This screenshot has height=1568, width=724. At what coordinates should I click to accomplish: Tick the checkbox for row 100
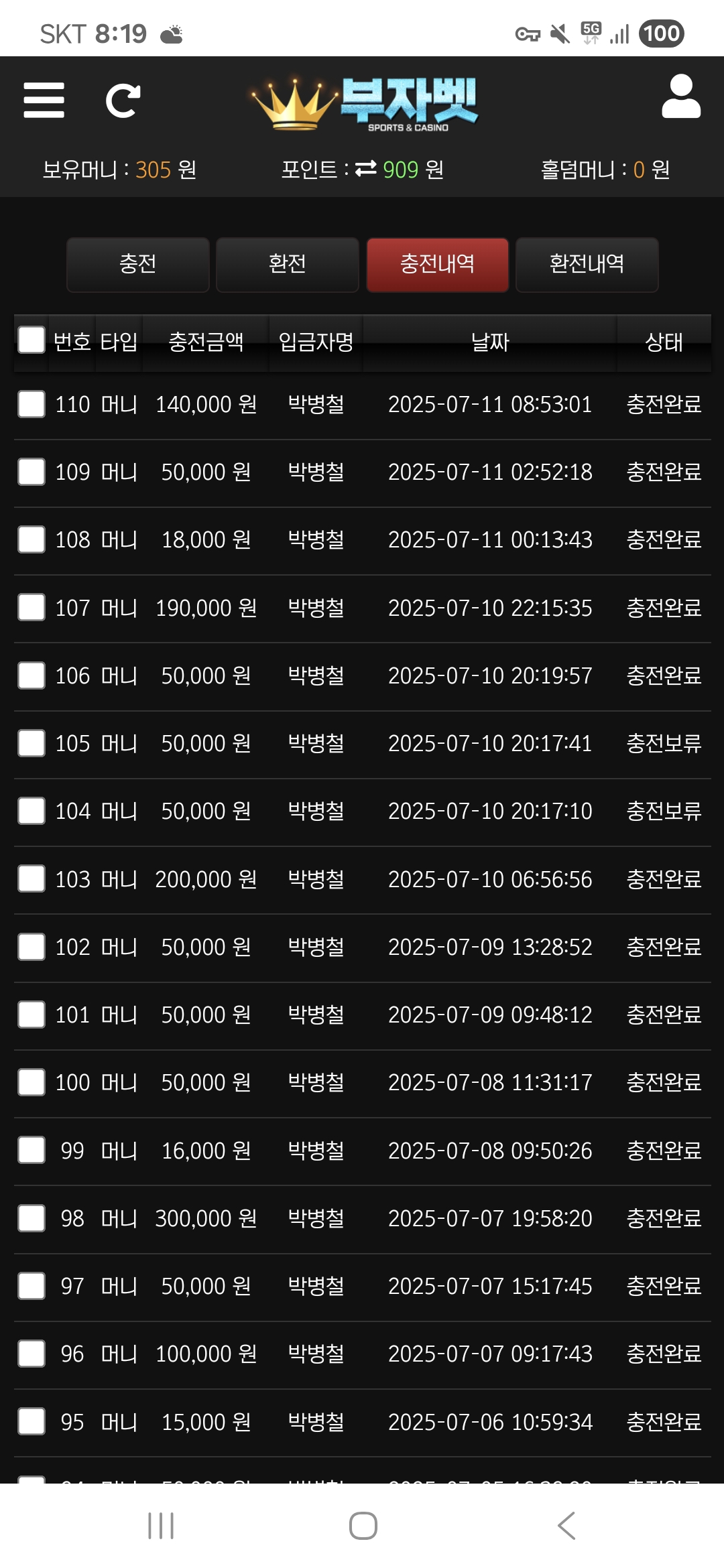click(32, 1082)
